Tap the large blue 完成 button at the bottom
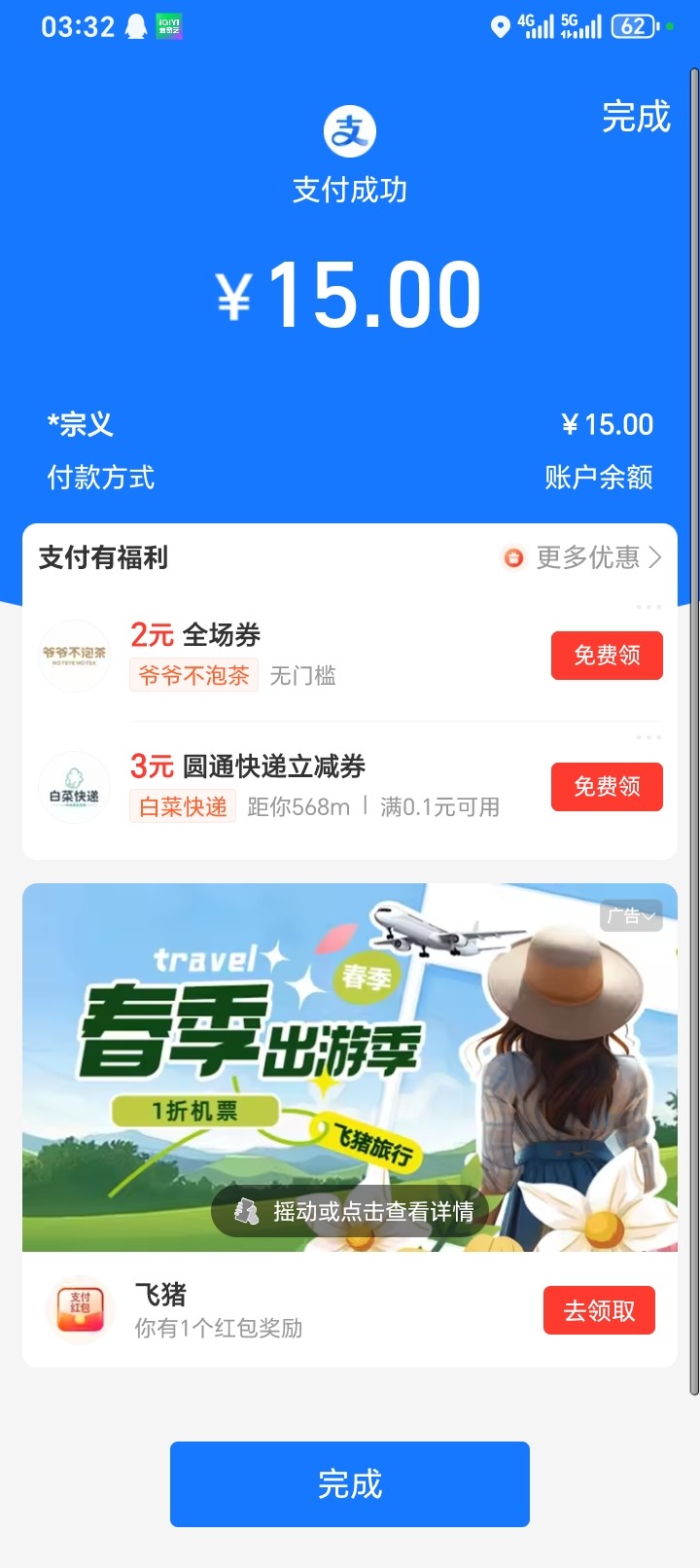The image size is (700, 1568). pos(350,1483)
